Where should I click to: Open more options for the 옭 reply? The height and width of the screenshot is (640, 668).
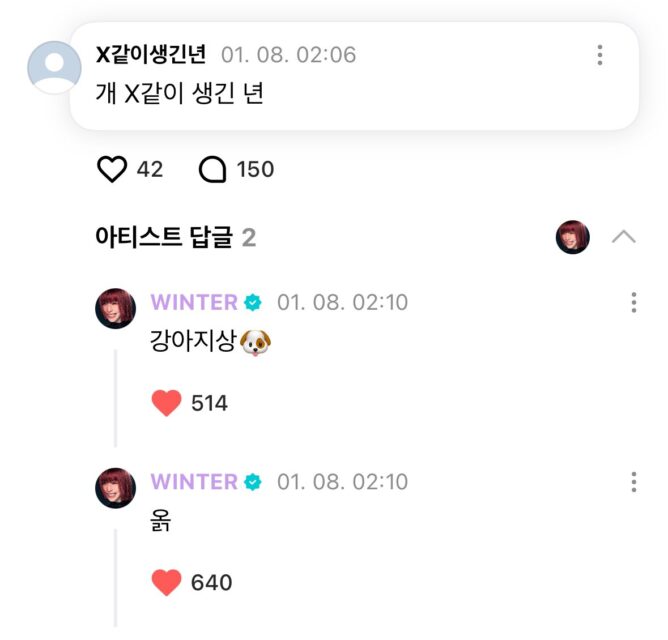(x=634, y=482)
